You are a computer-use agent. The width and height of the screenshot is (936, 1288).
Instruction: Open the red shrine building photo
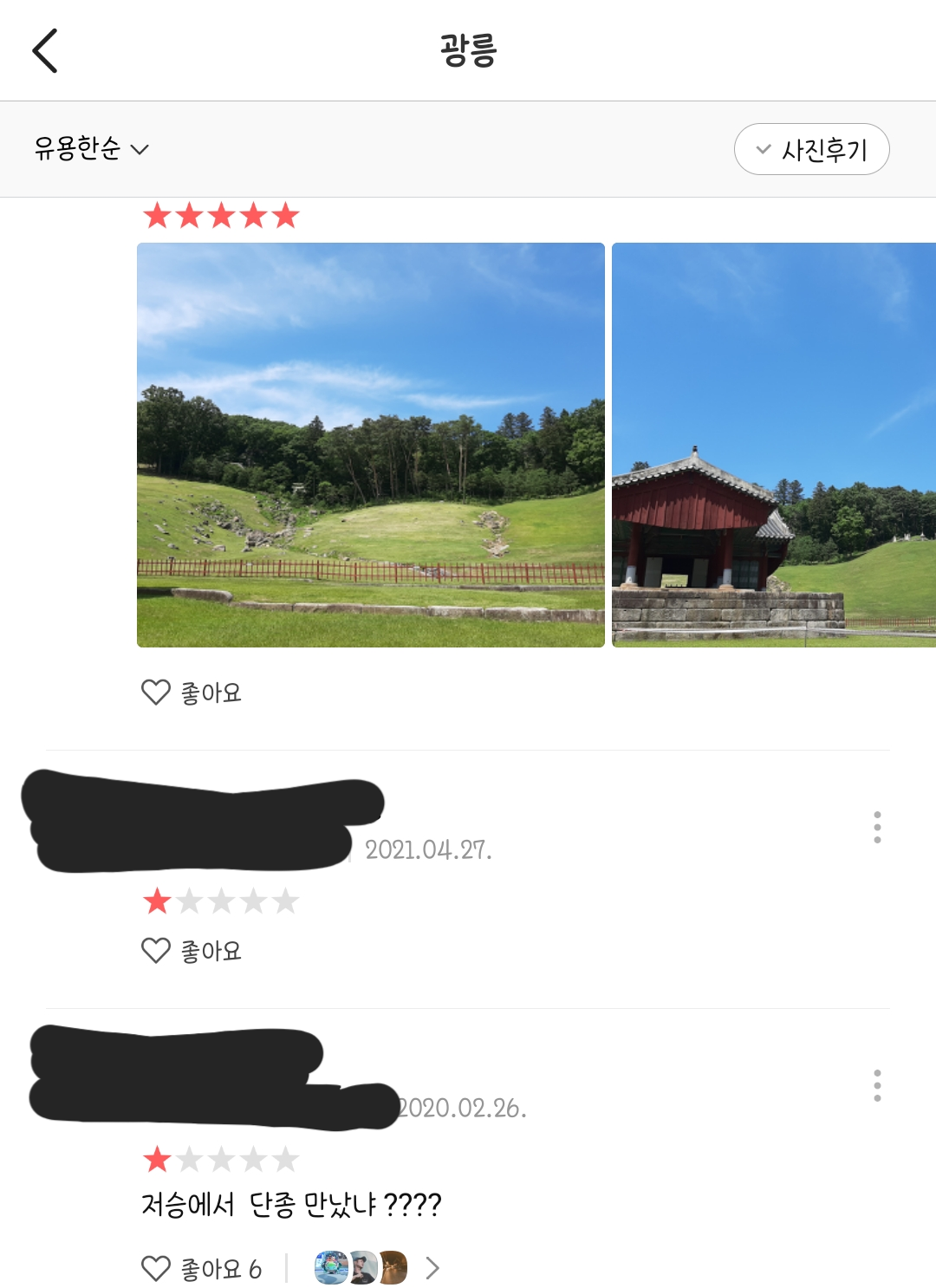tap(773, 445)
